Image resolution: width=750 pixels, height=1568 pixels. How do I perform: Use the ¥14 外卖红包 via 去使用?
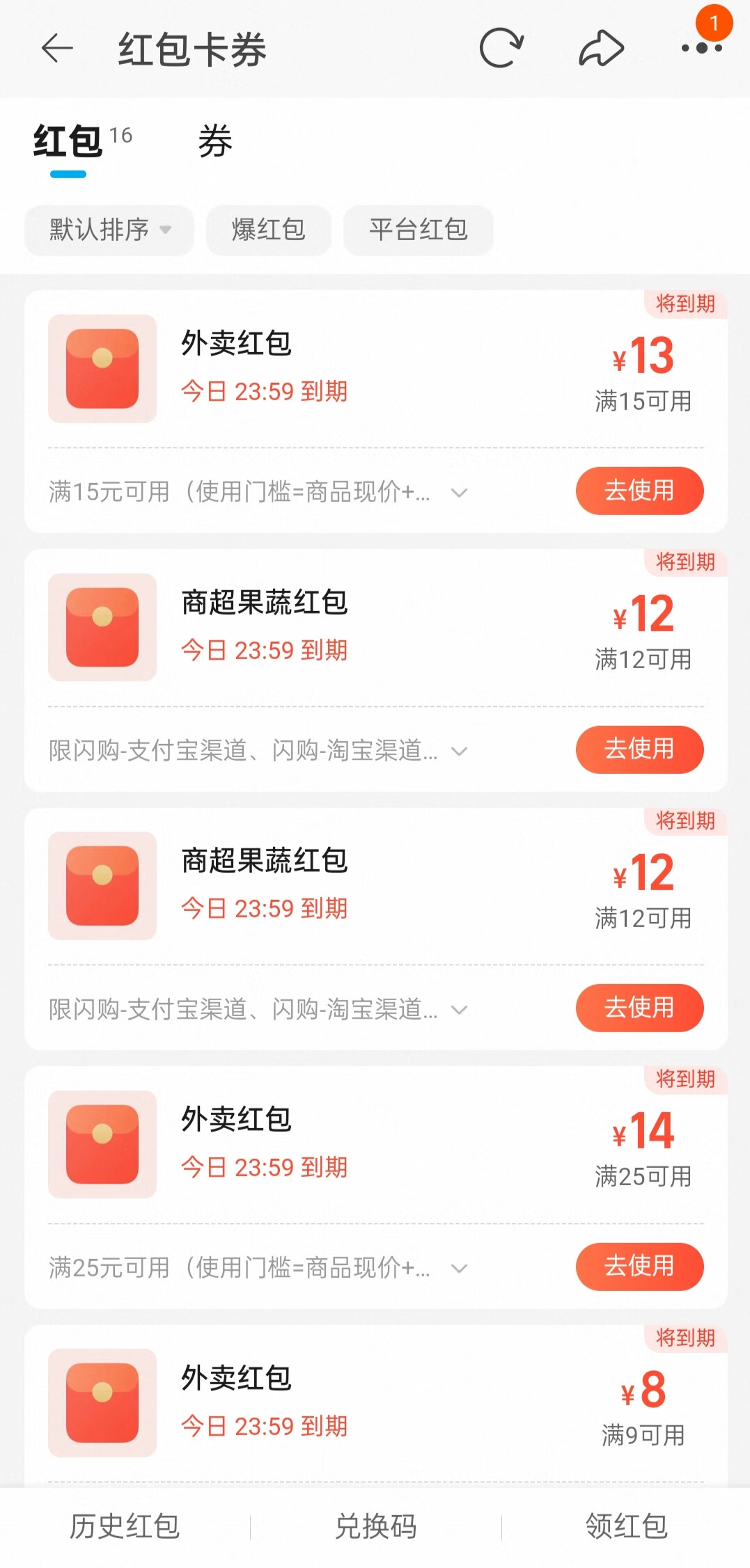(x=639, y=1266)
